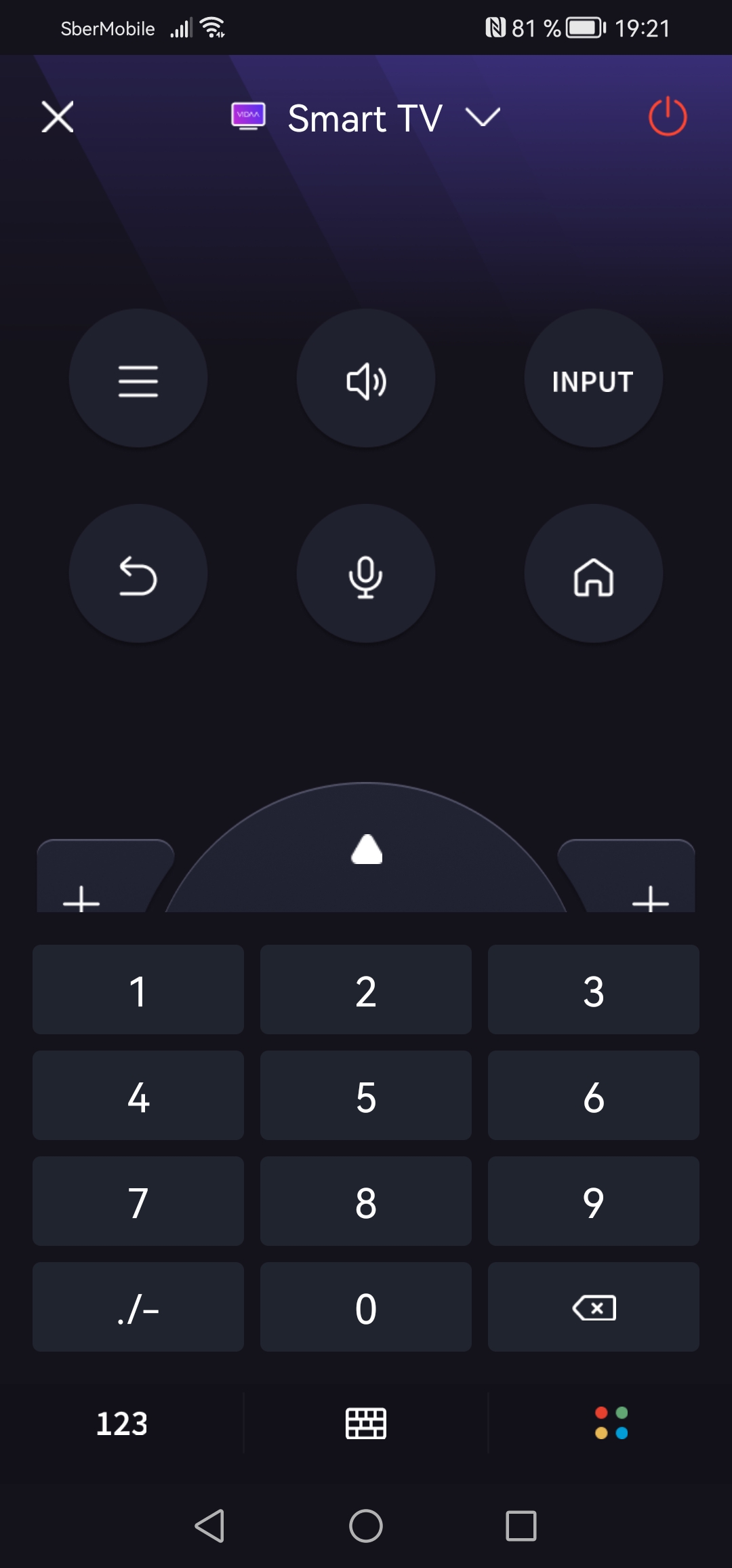This screenshot has height=1568, width=732.
Task: Enter digit 5 on the keypad
Action: (x=366, y=1095)
